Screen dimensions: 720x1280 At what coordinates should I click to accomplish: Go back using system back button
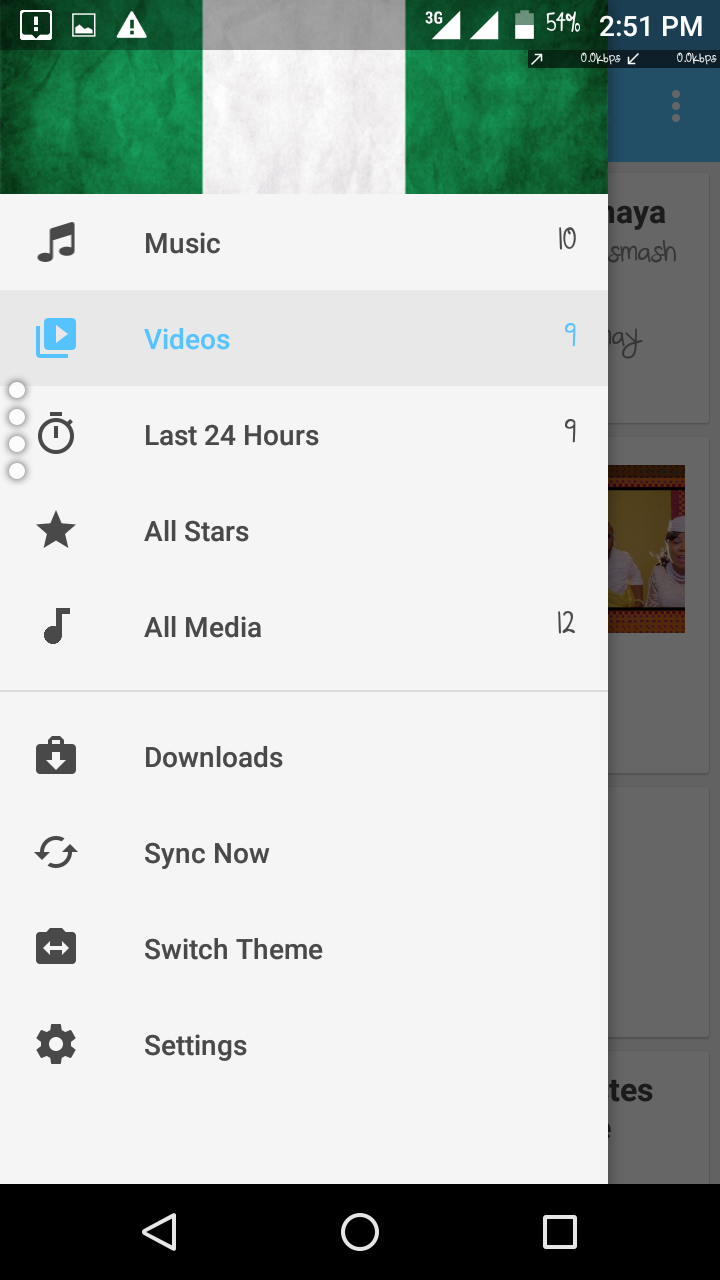click(160, 1232)
